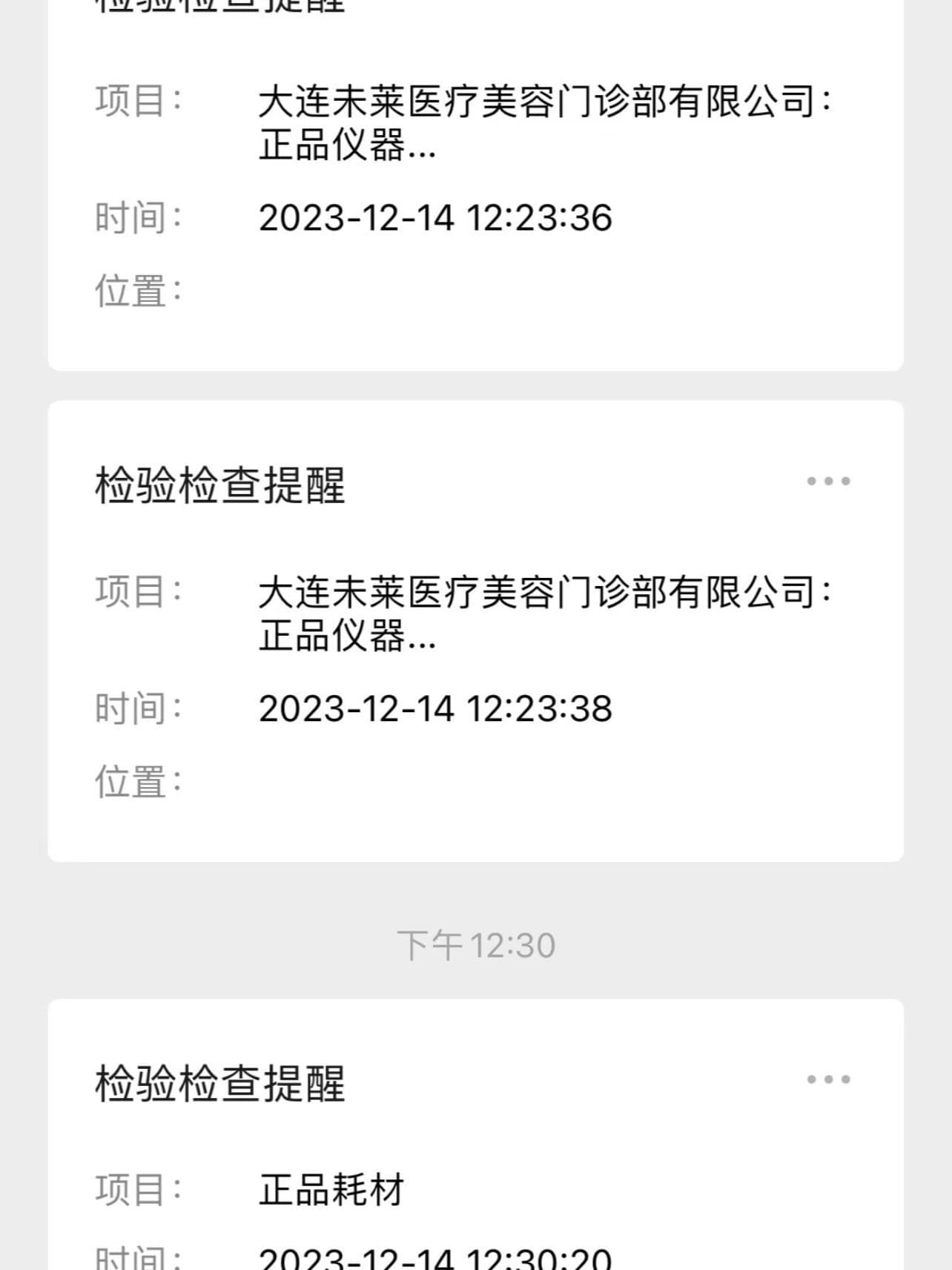Open the reminder card timed 2023-12-14 12:23:36
This screenshot has height=1270, width=952.
point(475,185)
